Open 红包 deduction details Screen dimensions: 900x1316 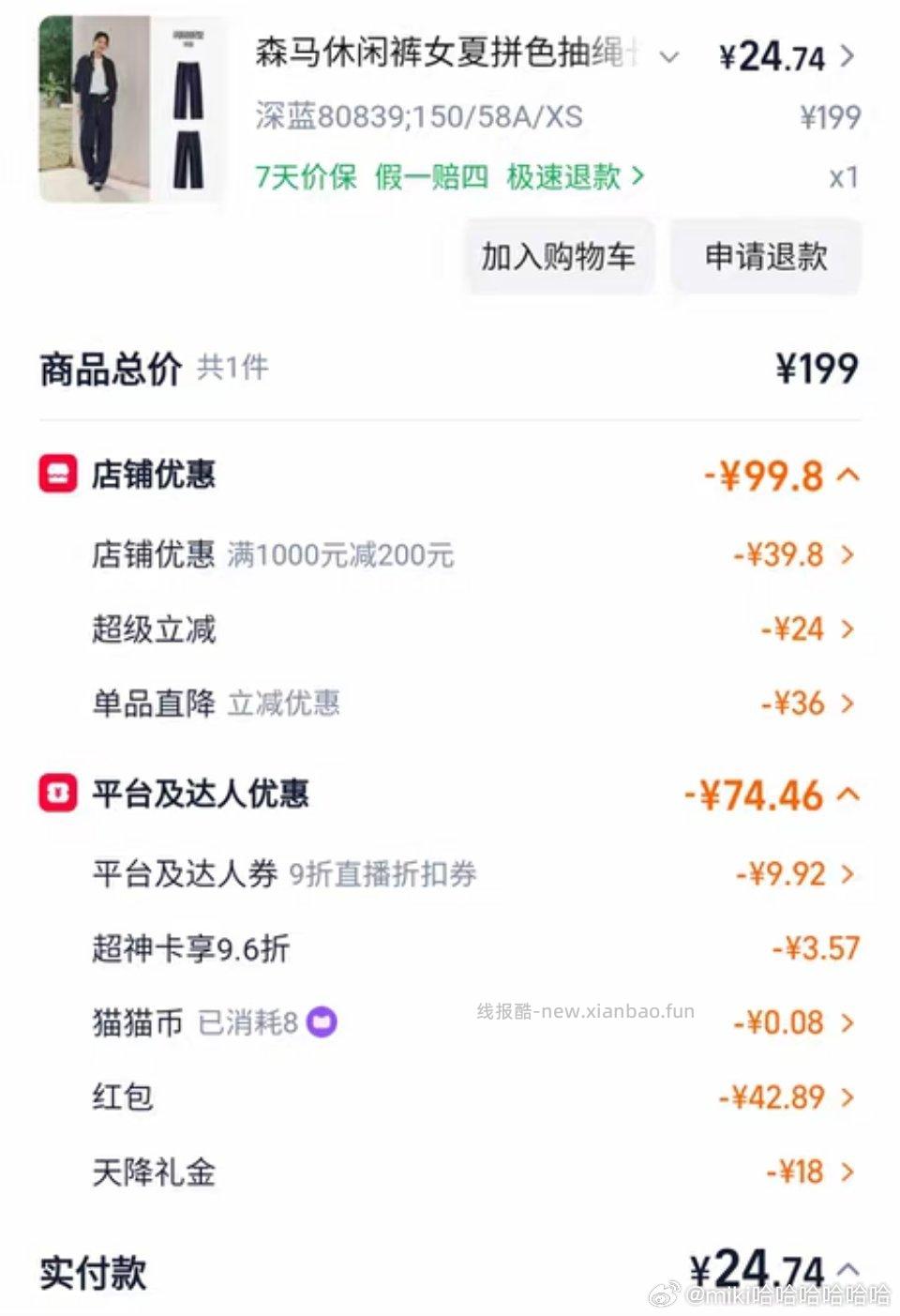tap(847, 1097)
